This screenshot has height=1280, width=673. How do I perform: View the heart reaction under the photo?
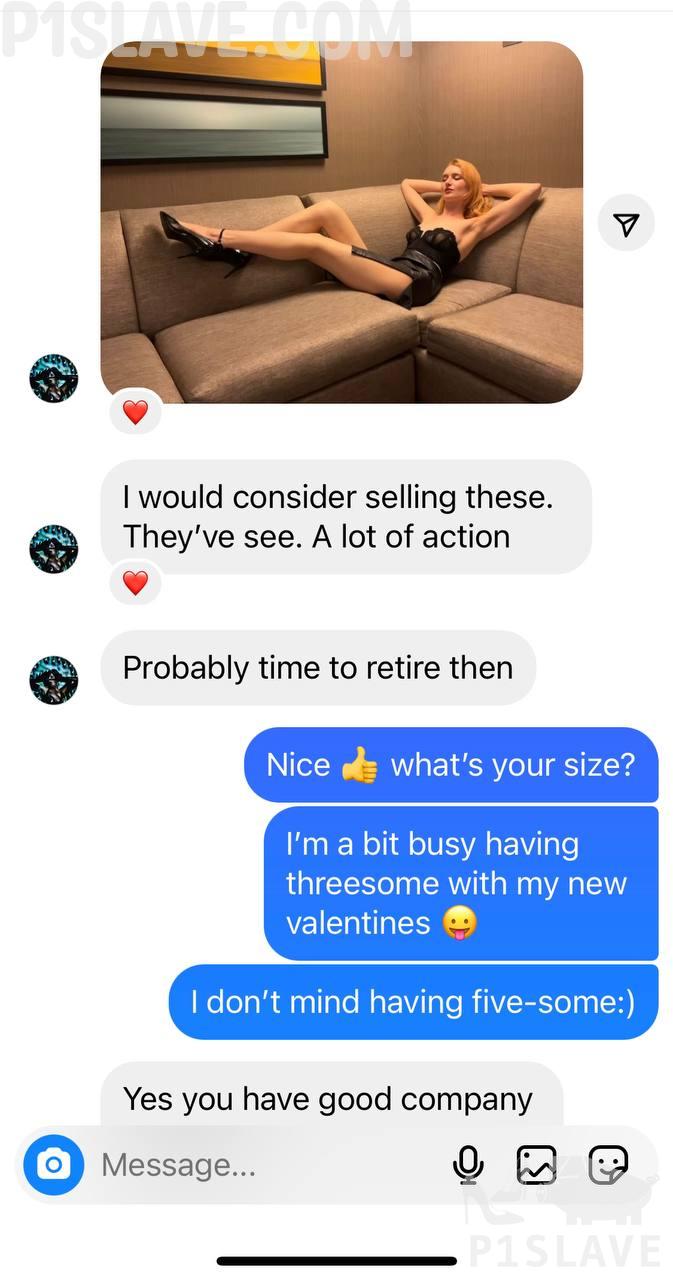[135, 412]
